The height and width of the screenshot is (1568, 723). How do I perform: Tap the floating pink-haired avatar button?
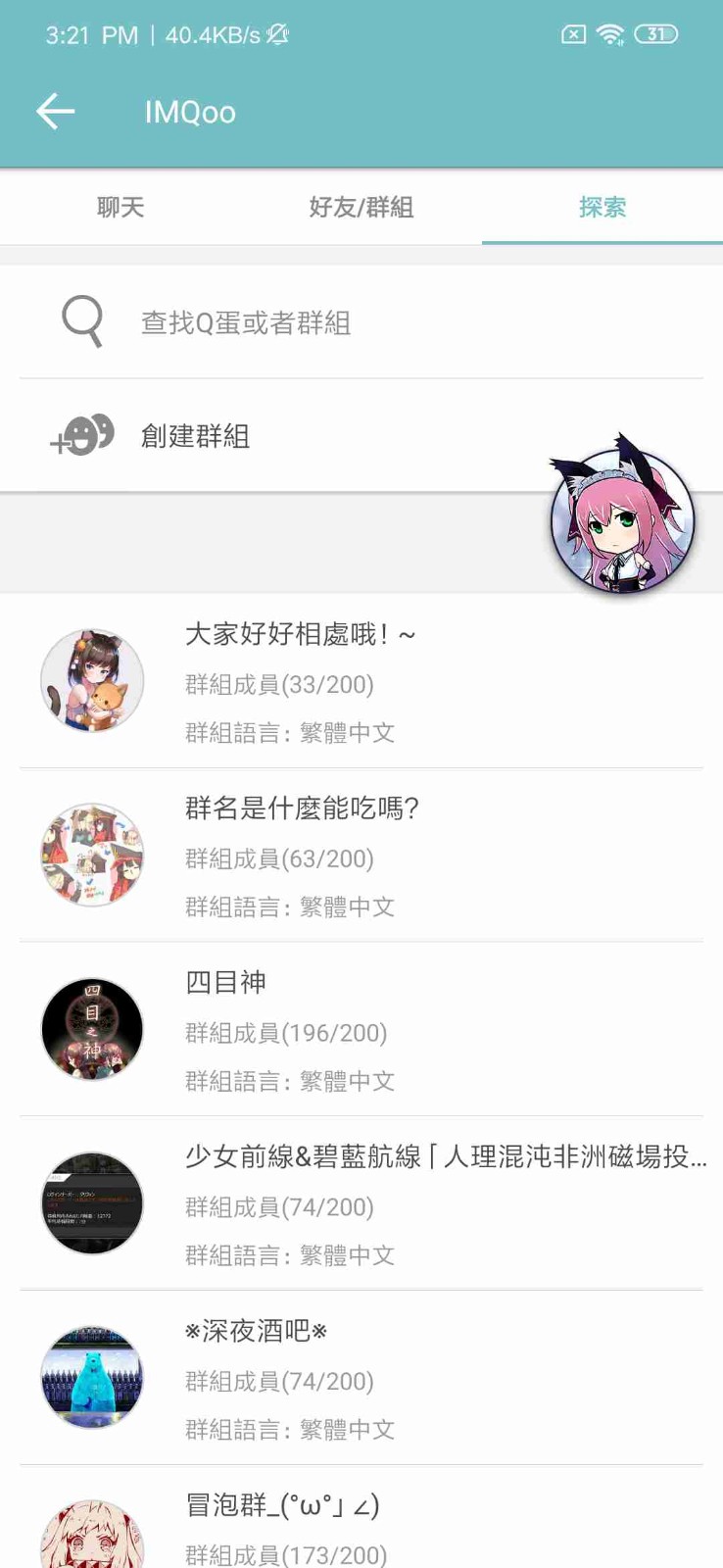(622, 519)
